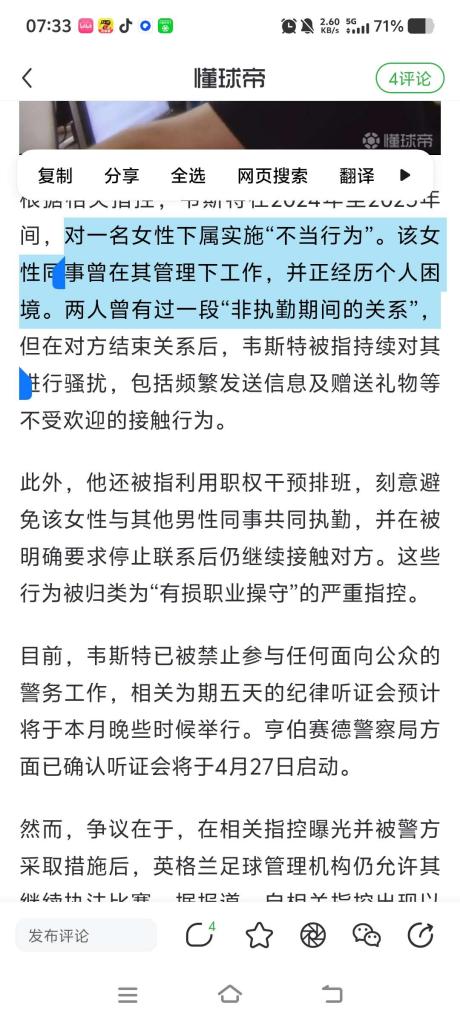Share to WeChat Moments via the aperture icon
This screenshot has width=460, height=1022.
tap(313, 936)
